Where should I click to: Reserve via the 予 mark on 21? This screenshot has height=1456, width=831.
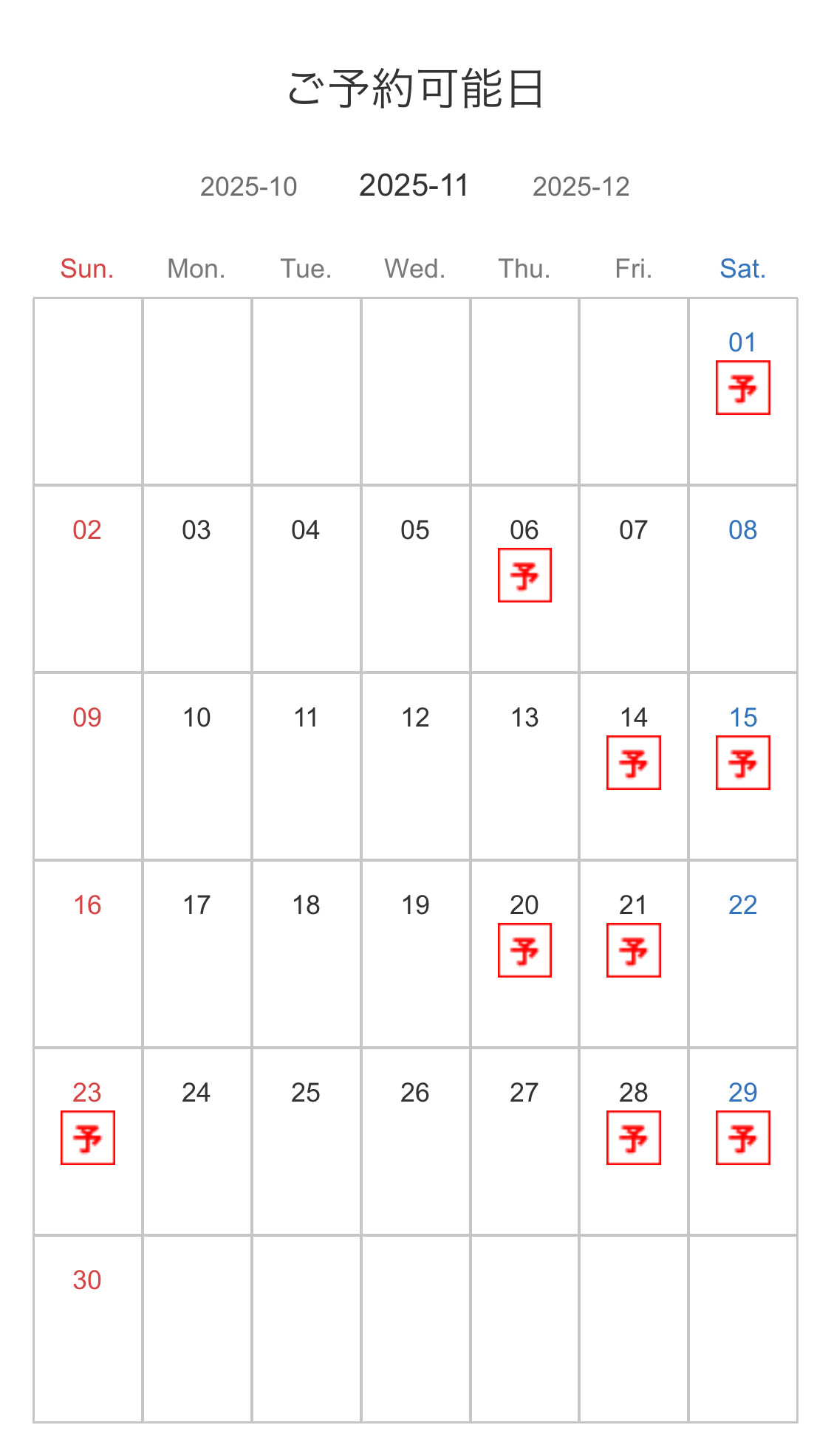pos(633,950)
